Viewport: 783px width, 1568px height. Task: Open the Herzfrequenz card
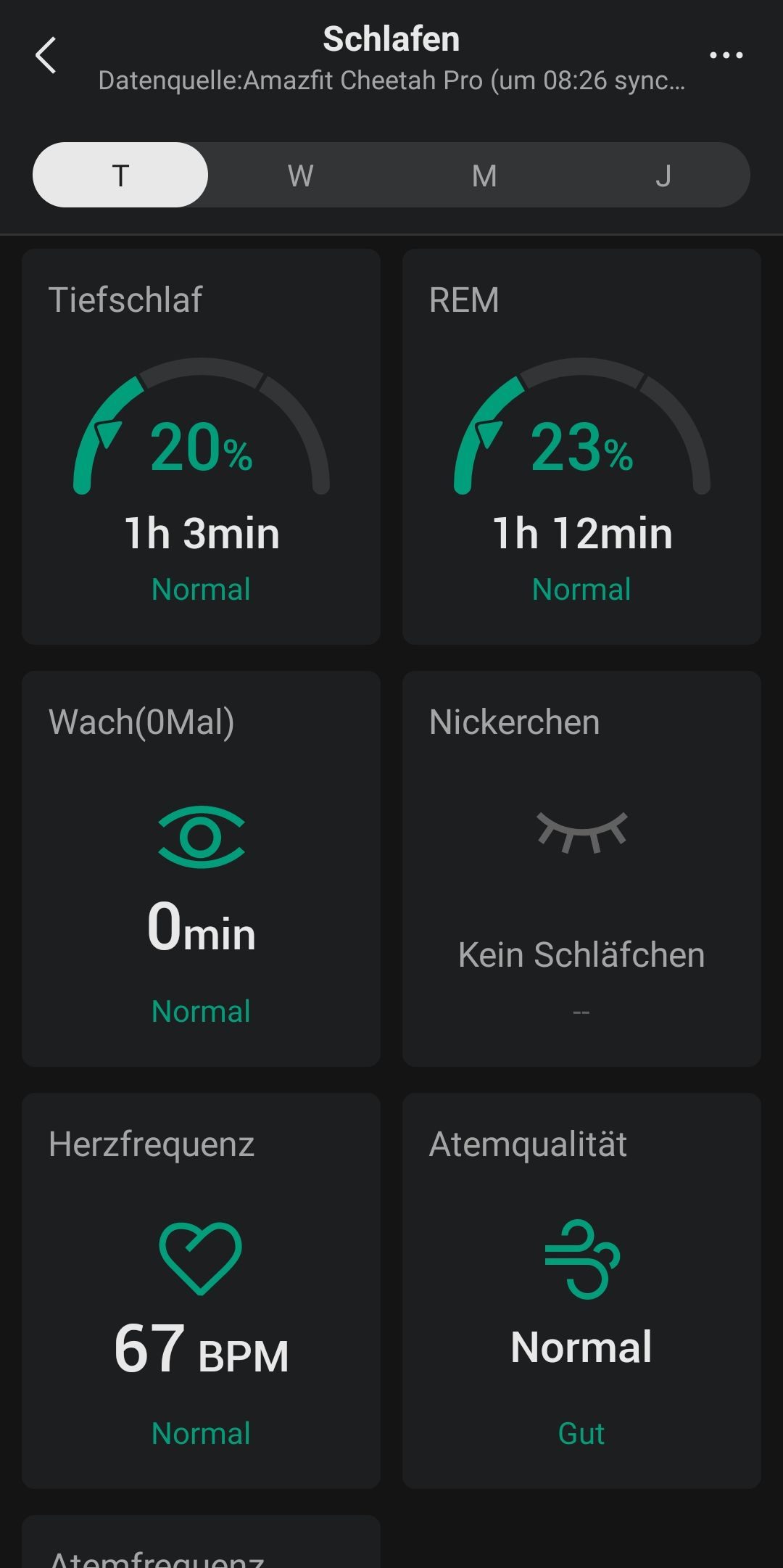(x=201, y=1291)
